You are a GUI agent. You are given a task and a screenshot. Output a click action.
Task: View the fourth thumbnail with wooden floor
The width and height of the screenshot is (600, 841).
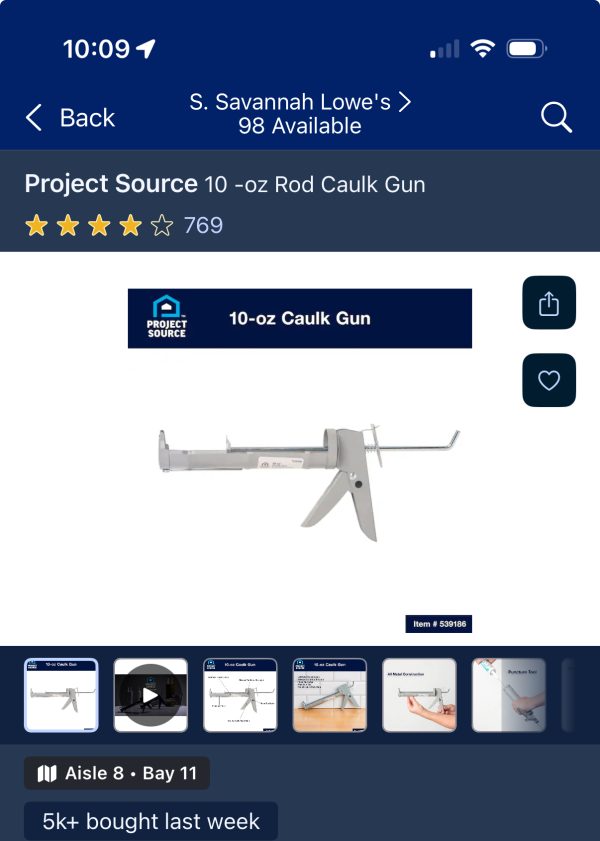pos(329,695)
